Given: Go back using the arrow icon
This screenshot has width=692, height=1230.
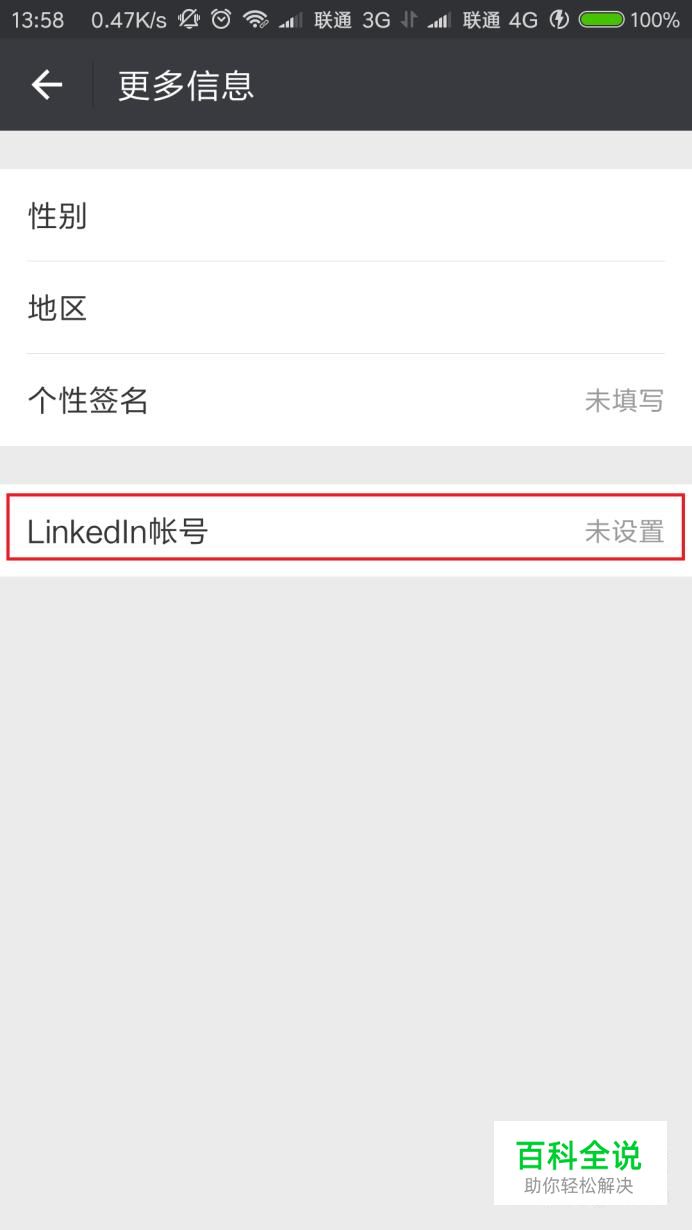Looking at the screenshot, I should [x=47, y=86].
